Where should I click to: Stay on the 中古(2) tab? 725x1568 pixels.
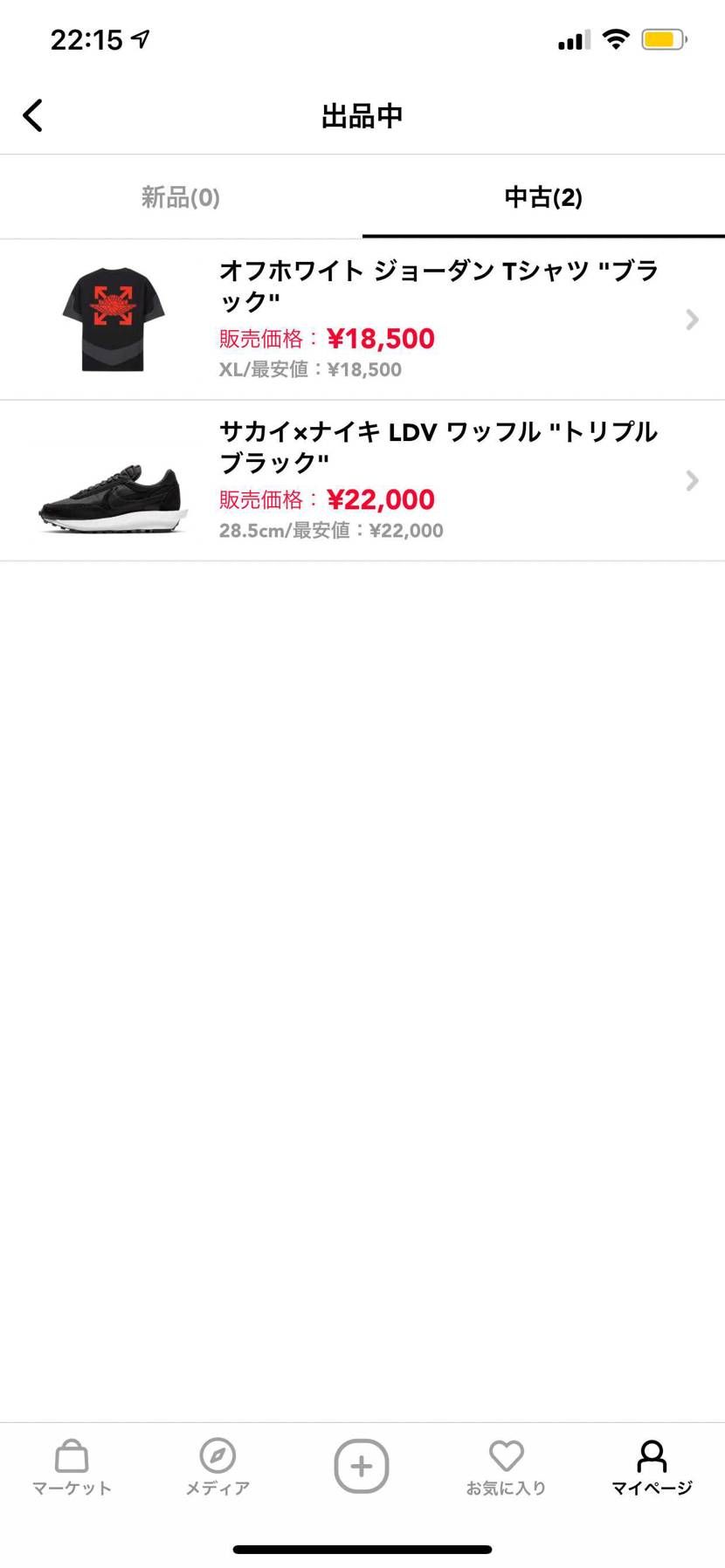[x=543, y=197]
